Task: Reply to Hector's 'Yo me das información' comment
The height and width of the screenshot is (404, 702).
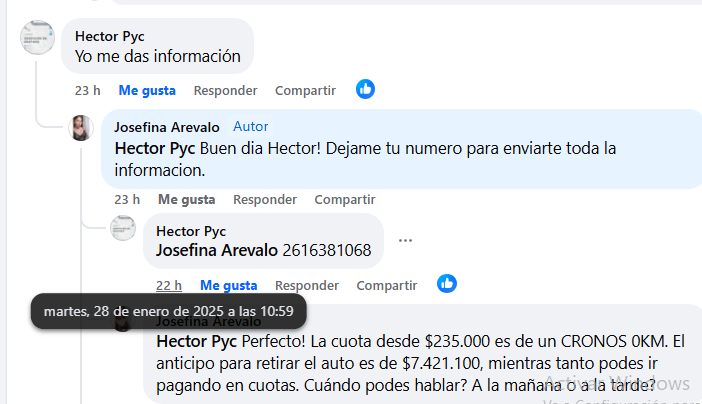Action: [225, 90]
